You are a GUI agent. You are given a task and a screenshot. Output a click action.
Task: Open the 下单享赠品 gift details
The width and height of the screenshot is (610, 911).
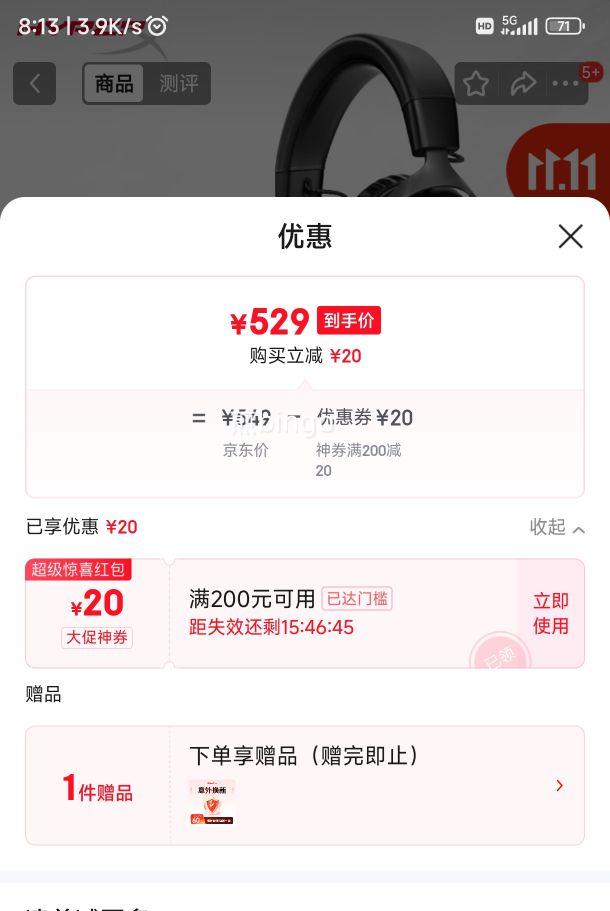click(x=559, y=786)
